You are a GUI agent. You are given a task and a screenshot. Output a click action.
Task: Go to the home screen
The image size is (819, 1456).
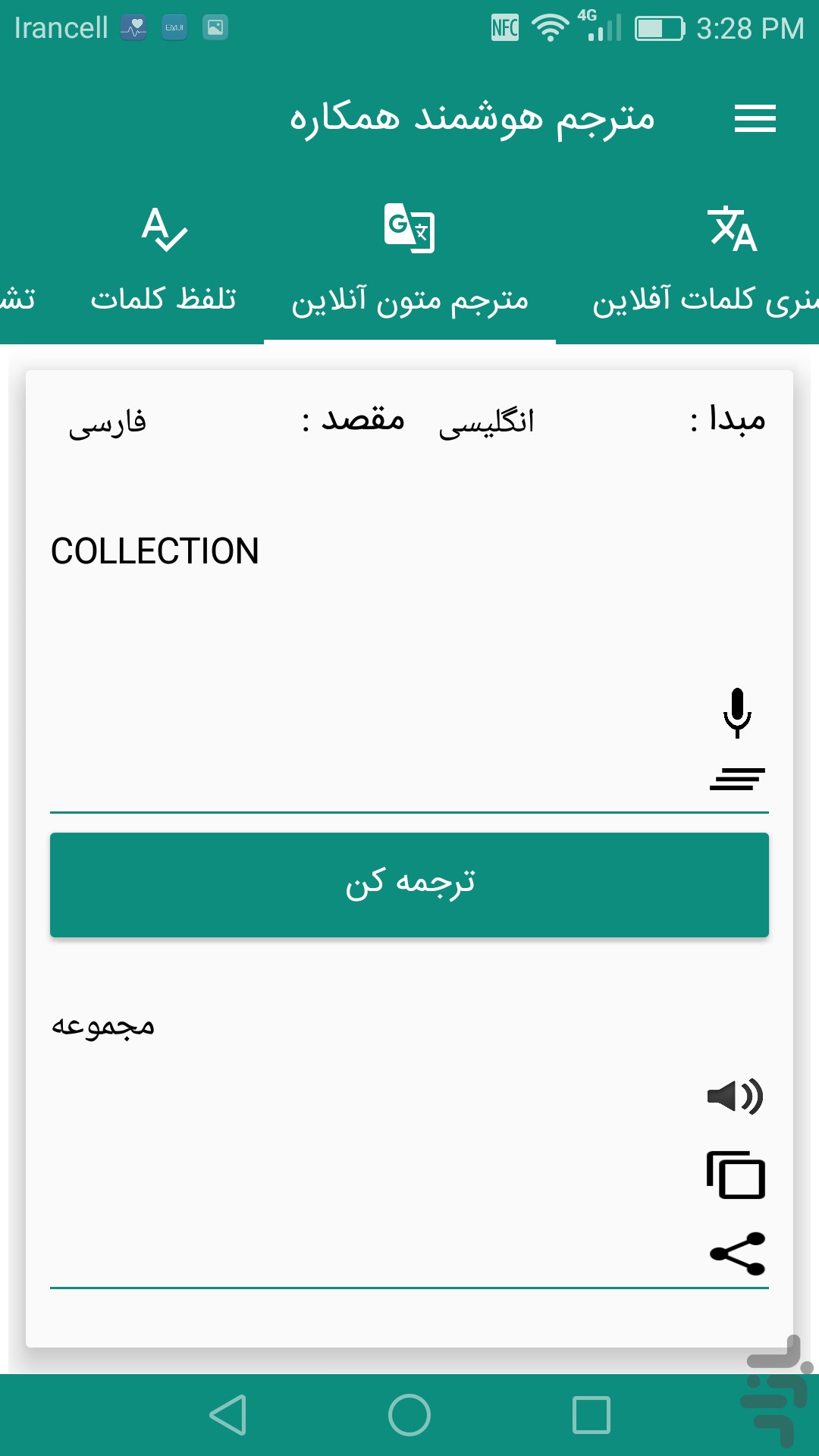(x=409, y=1415)
